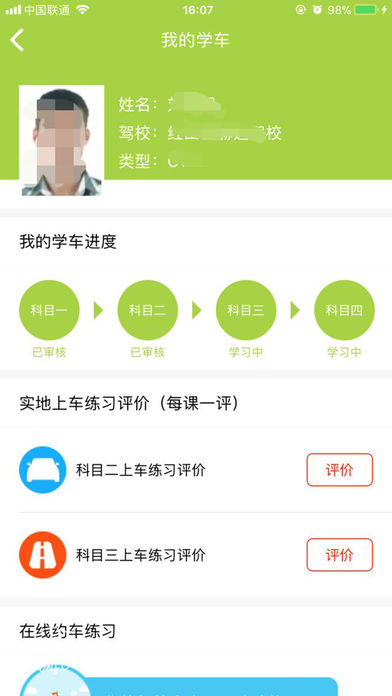Tap 评价 for 科目三上车练习评价
This screenshot has height=696, width=392.
[x=340, y=555]
